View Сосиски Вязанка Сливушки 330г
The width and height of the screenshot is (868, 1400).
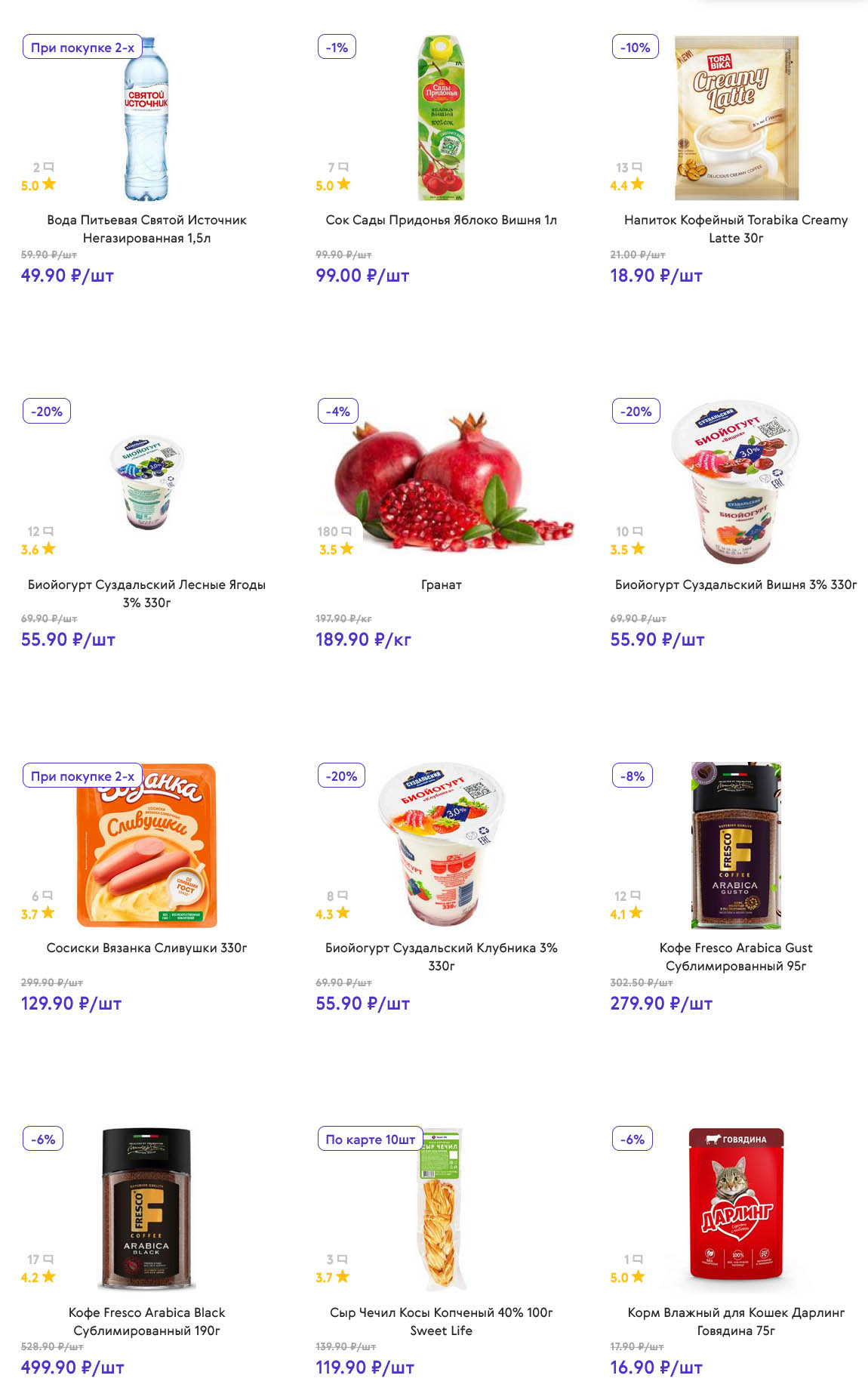(x=146, y=846)
